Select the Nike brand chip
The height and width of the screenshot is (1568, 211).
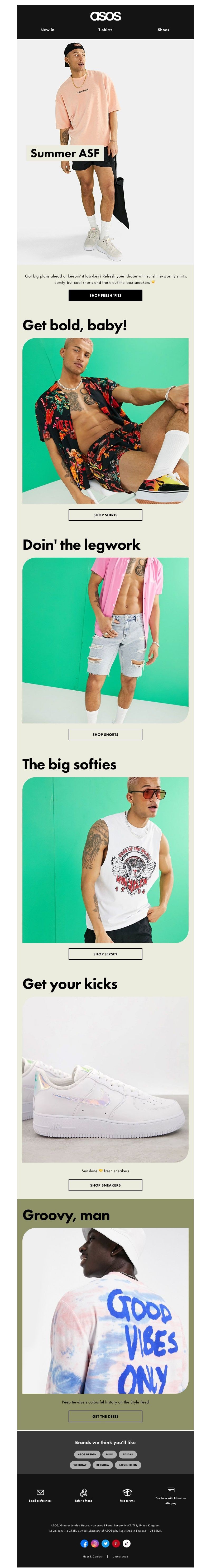109,1454
